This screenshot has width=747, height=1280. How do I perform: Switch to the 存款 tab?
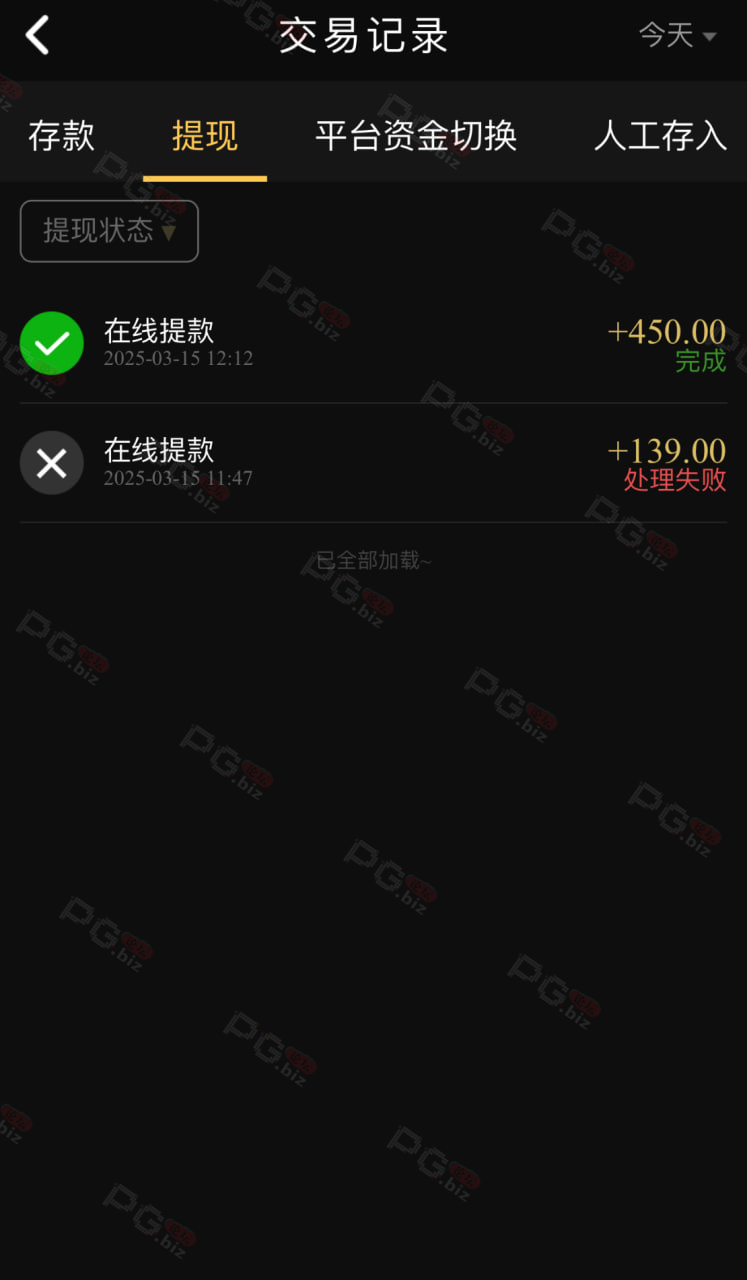pyautogui.click(x=61, y=135)
